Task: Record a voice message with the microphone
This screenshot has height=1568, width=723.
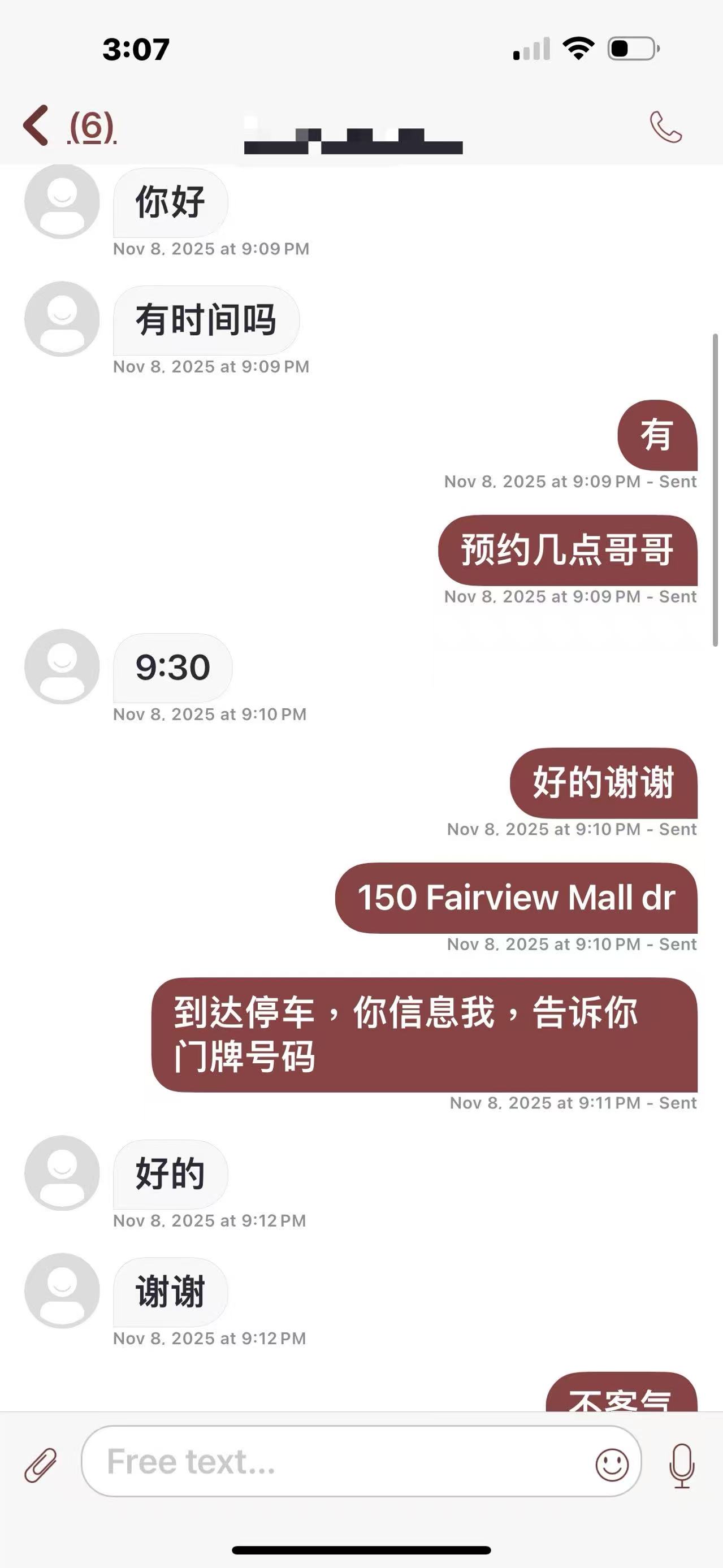Action: click(682, 1466)
